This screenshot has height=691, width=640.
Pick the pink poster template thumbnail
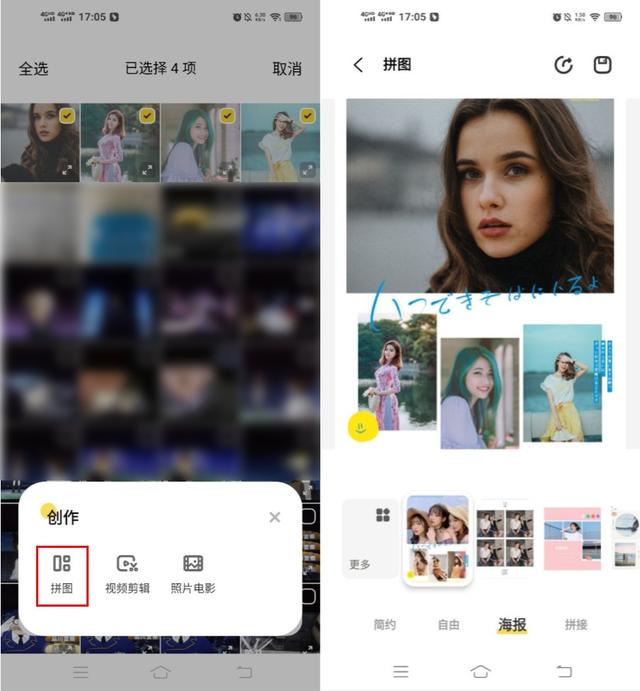pos(571,539)
